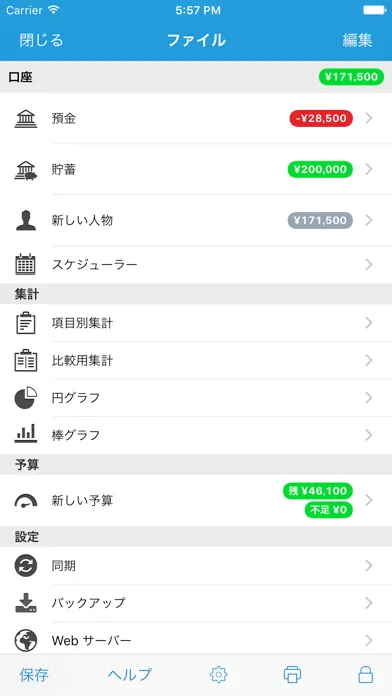Open the 預金 account
Viewport: 392px width, 696px height.
pyautogui.click(x=196, y=119)
